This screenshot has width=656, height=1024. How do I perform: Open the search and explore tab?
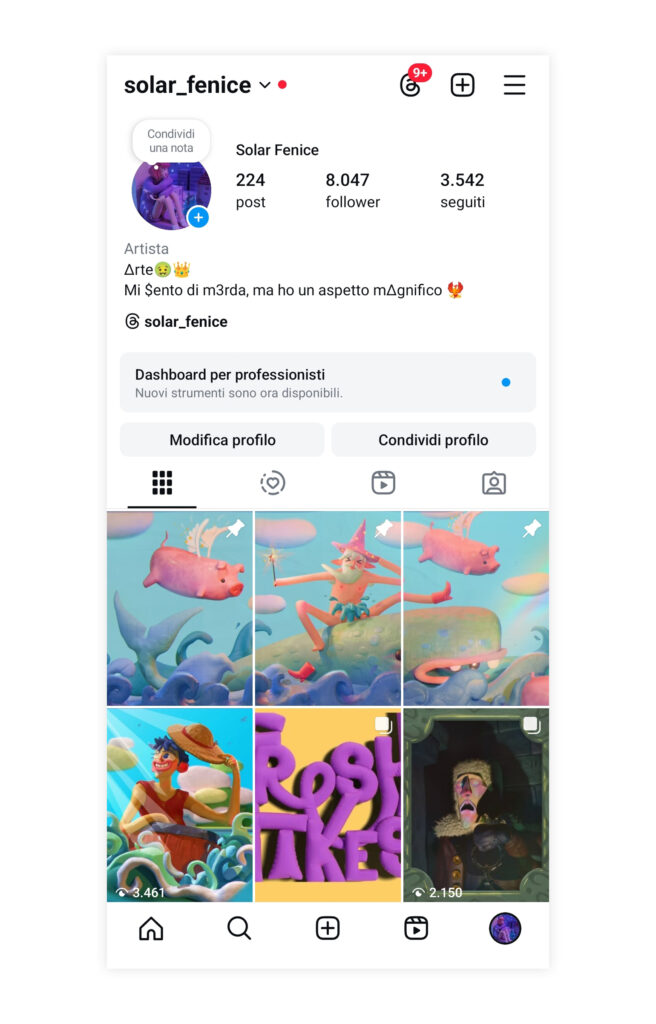239,929
